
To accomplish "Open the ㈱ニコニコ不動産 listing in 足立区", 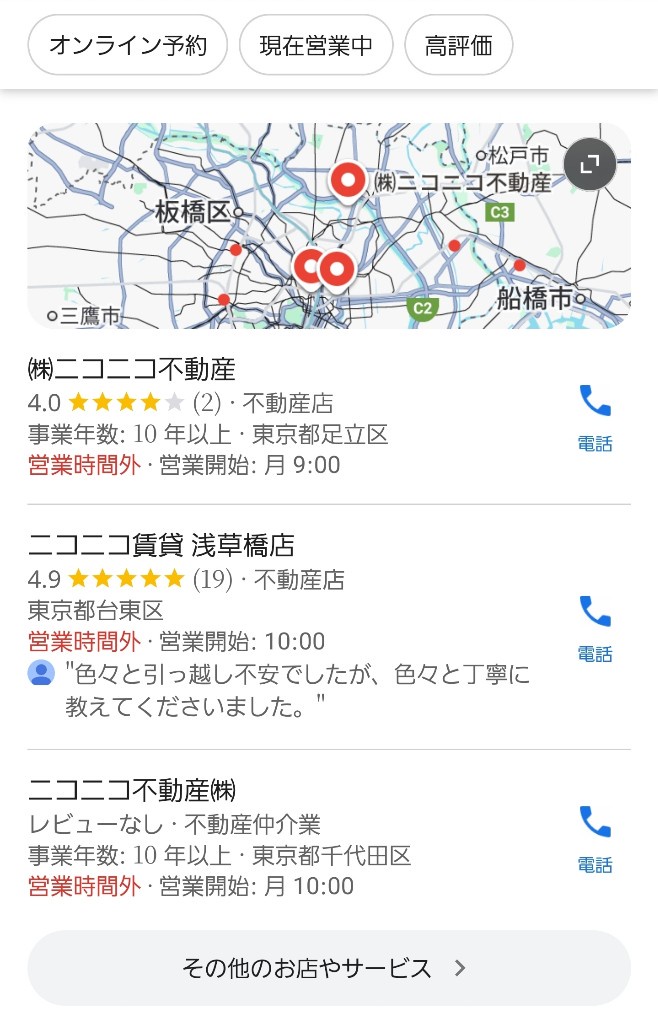I will pyautogui.click(x=132, y=369).
